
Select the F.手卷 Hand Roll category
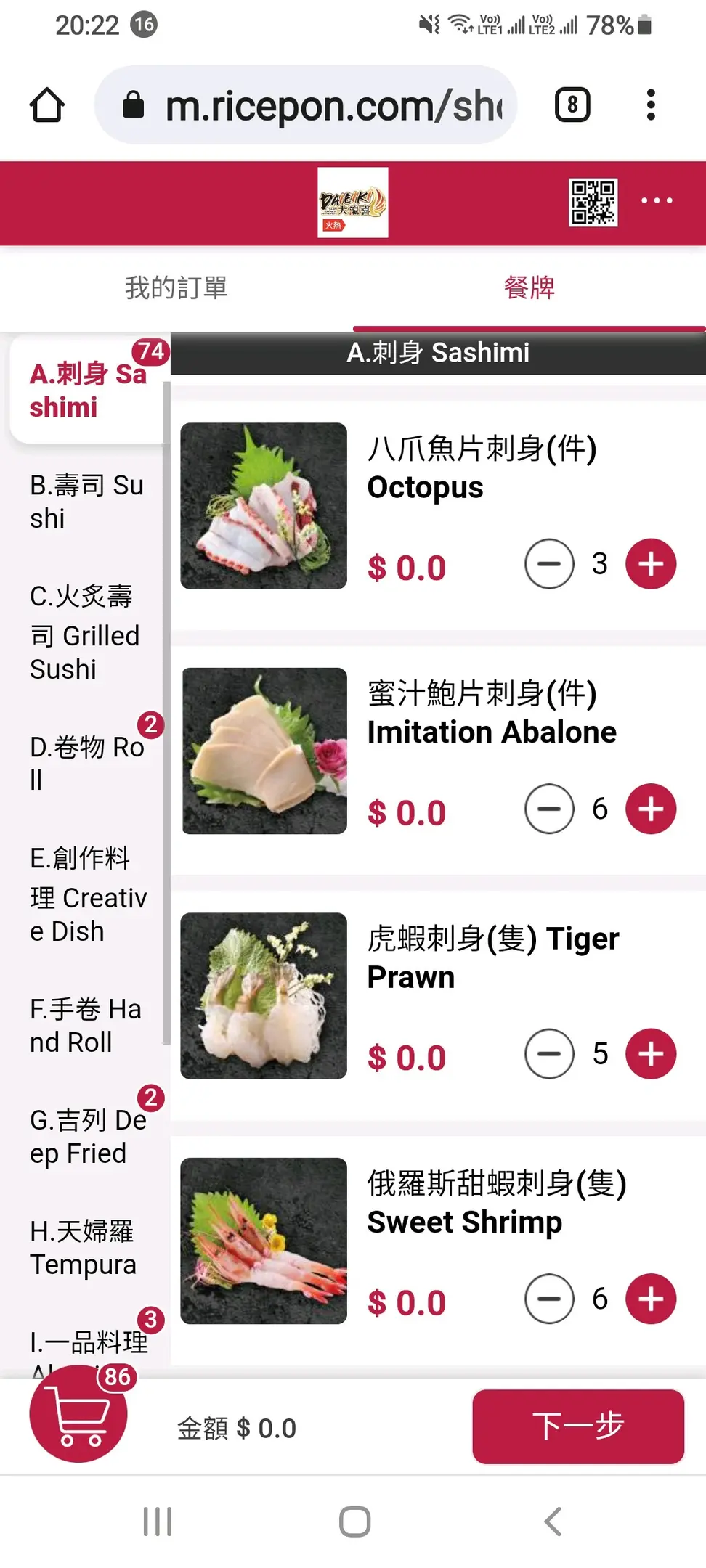coord(86,1026)
